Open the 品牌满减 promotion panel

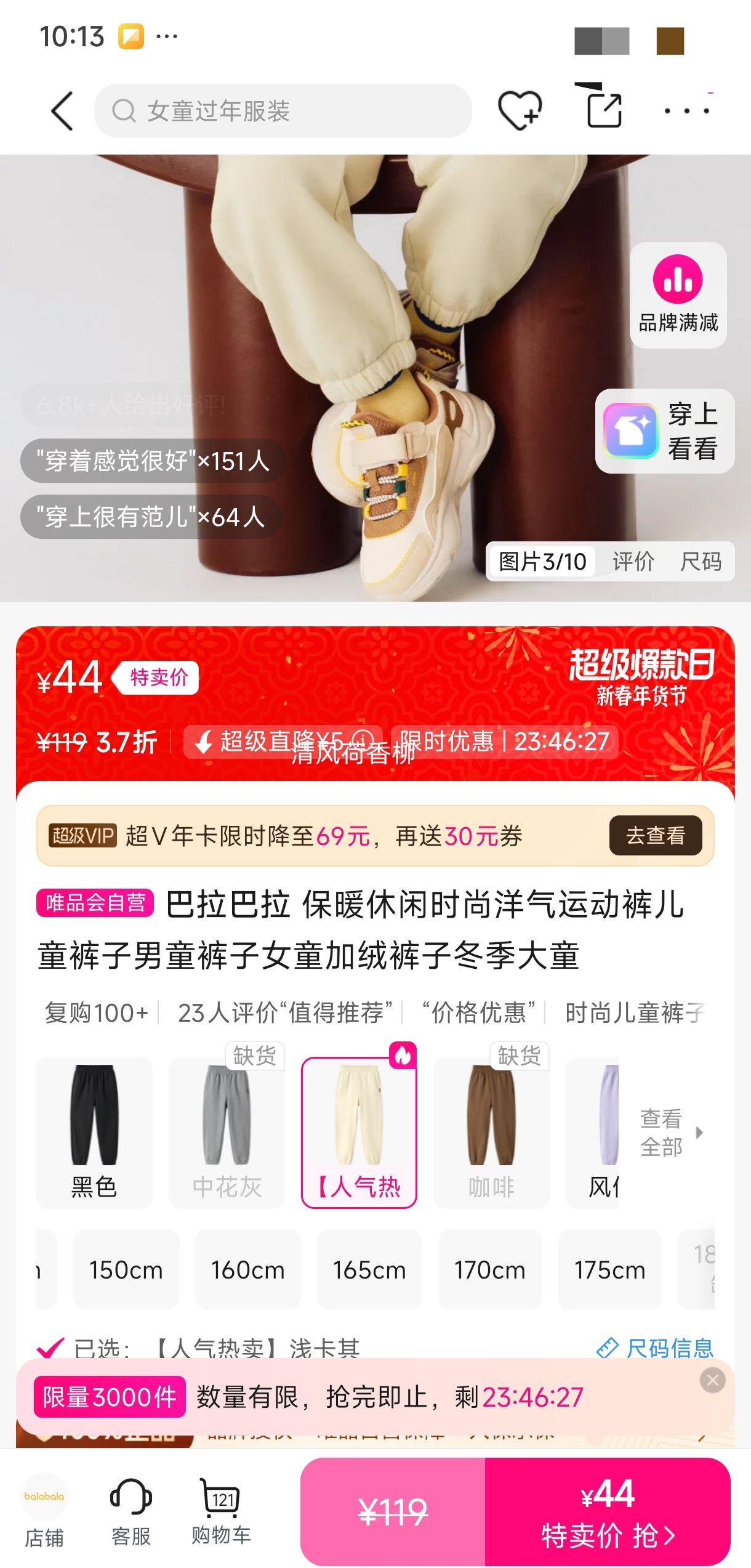[677, 294]
